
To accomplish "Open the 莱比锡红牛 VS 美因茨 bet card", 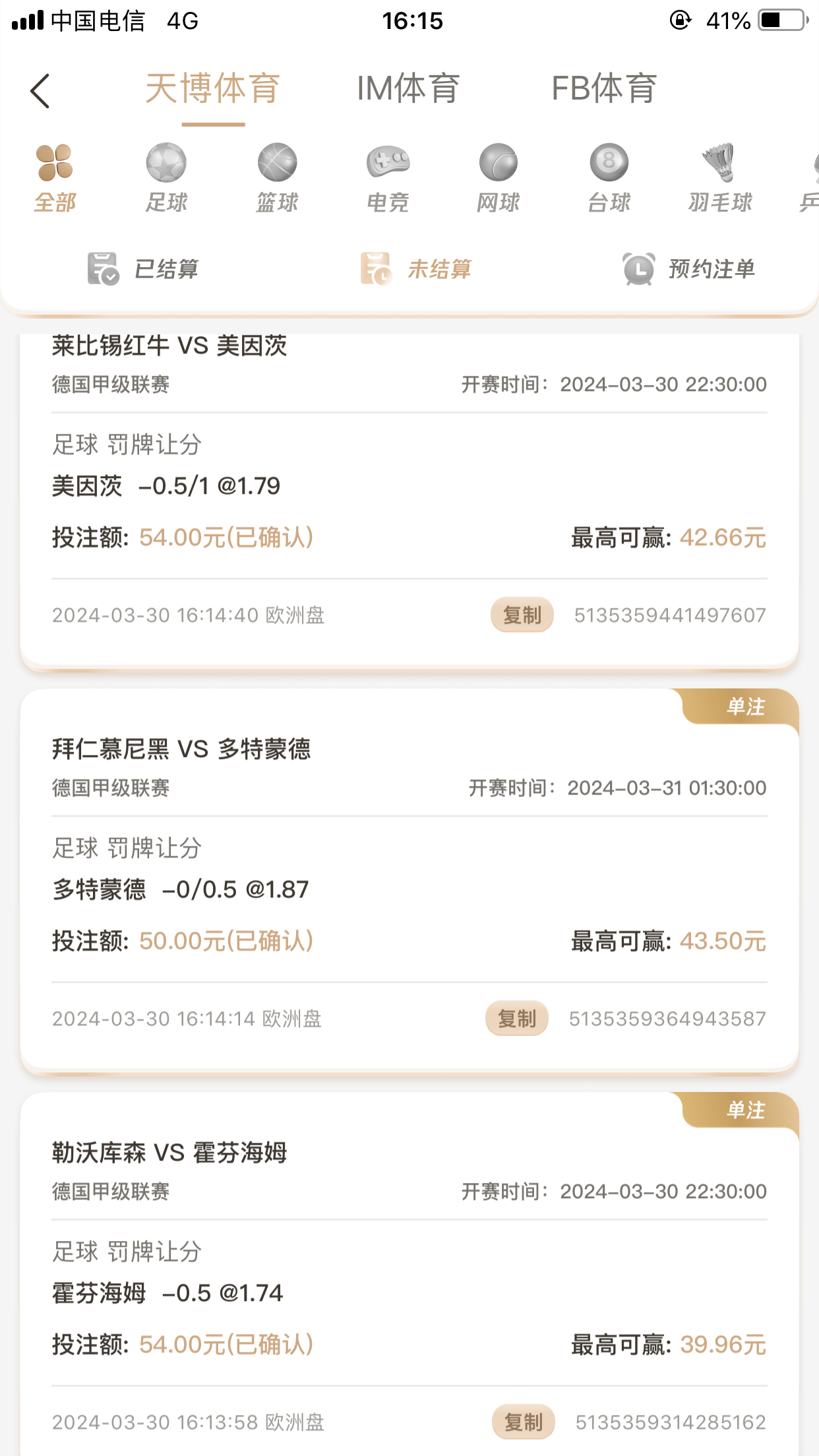I will pyautogui.click(x=409, y=488).
